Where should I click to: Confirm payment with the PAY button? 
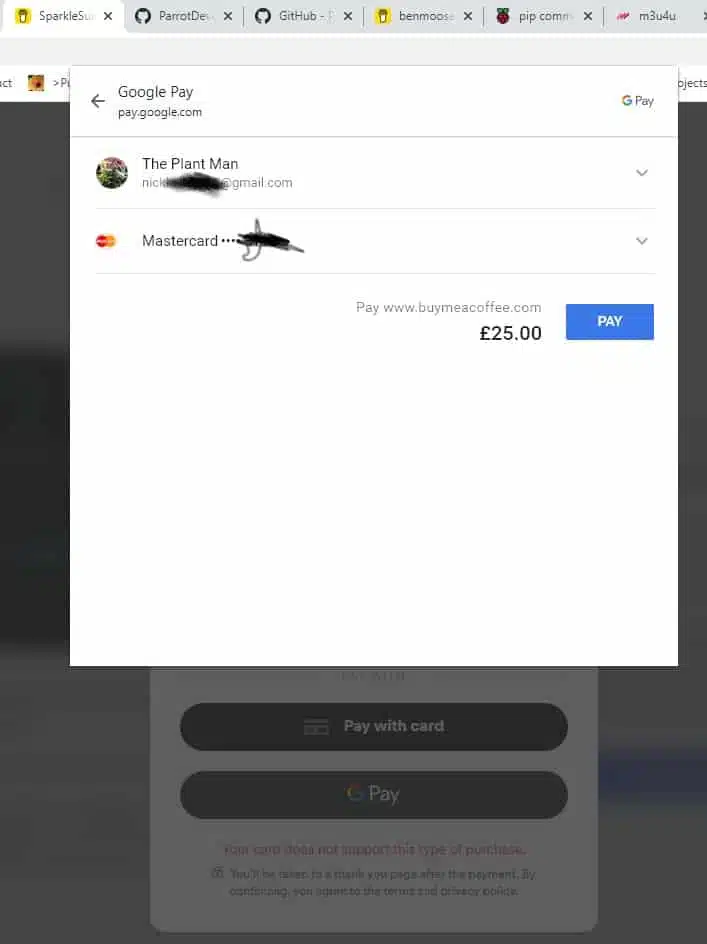pyautogui.click(x=609, y=322)
